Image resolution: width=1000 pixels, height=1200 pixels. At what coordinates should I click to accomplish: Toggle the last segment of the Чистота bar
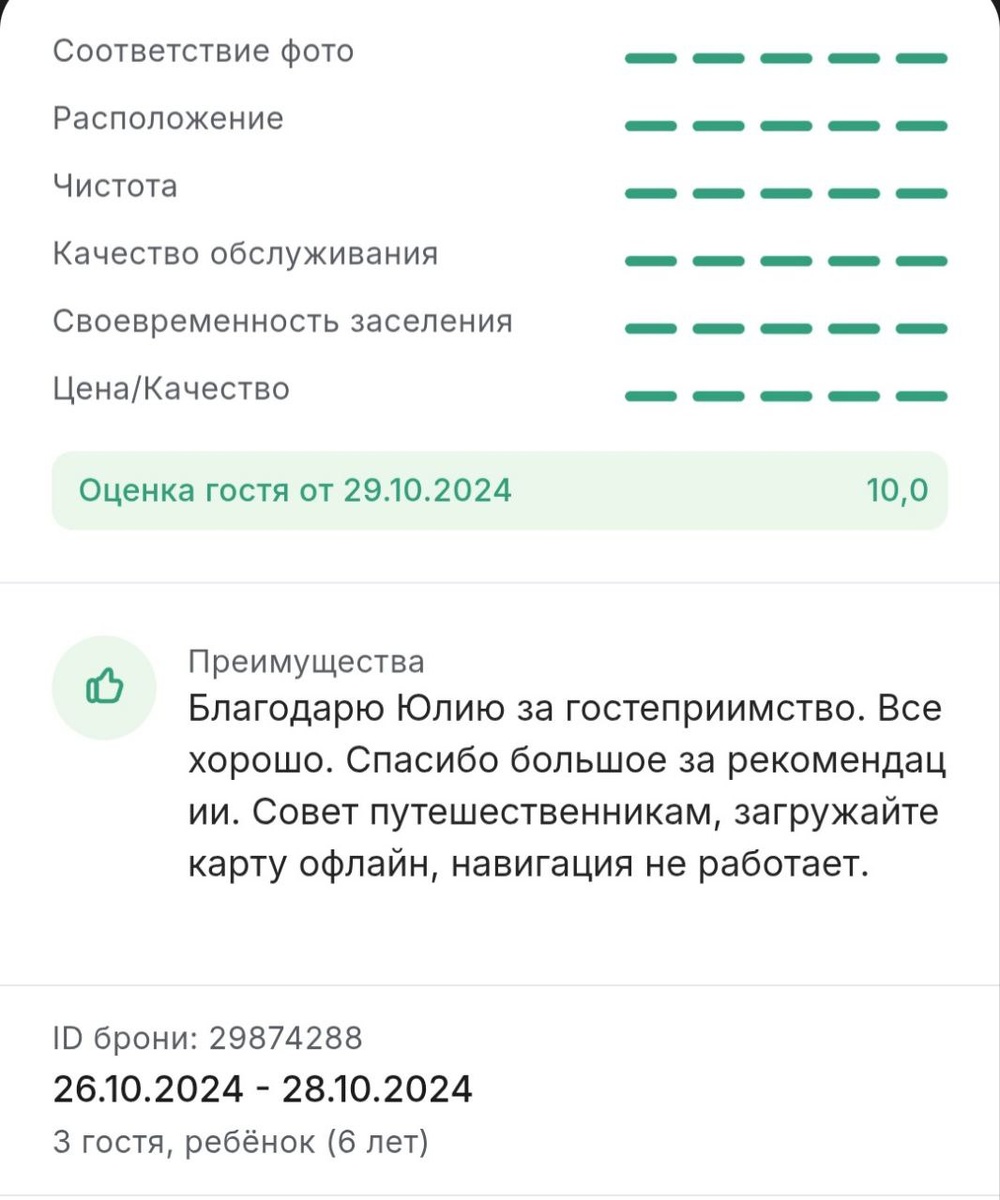pyautogui.click(x=921, y=193)
